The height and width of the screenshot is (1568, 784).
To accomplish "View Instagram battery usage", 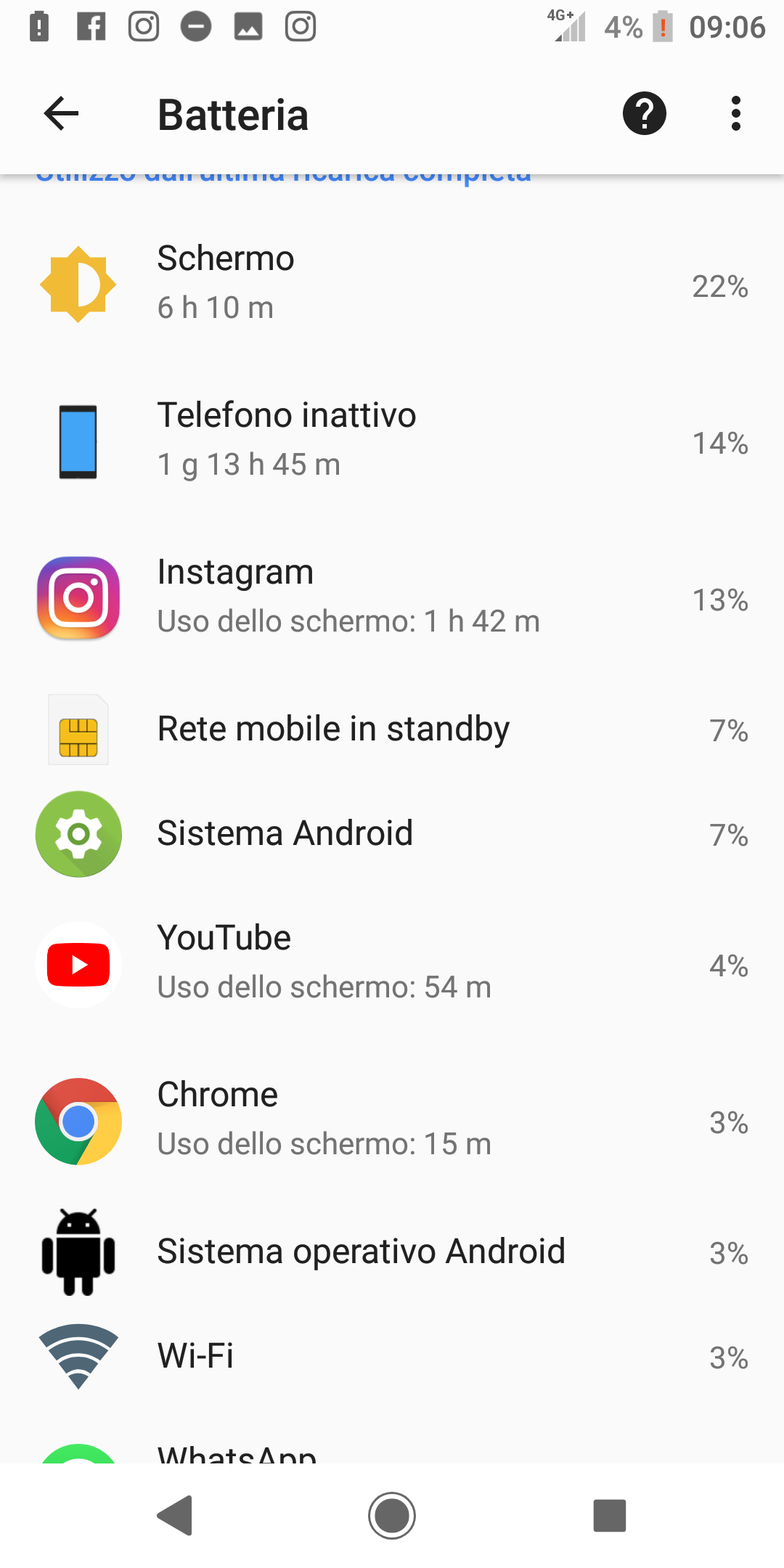I will coord(392,597).
